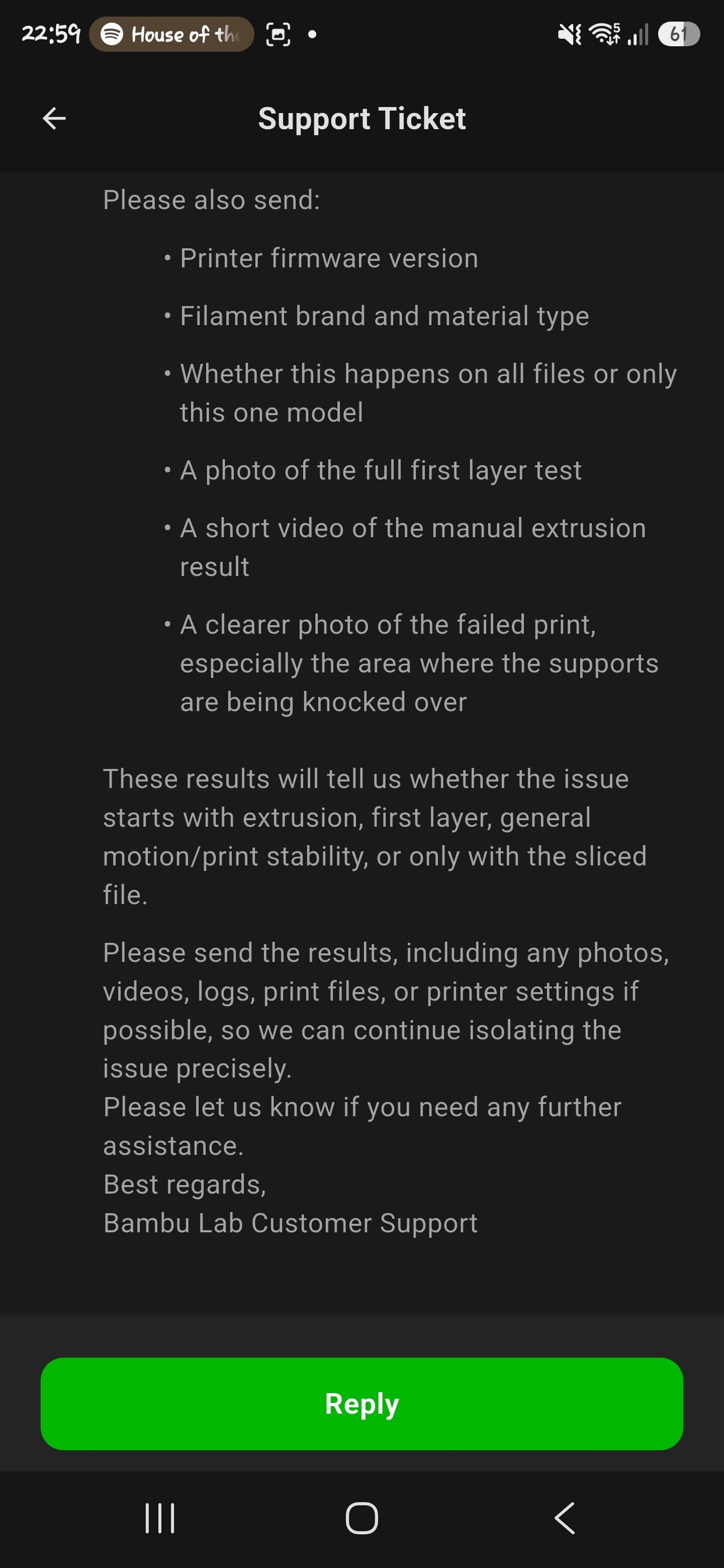Viewport: 724px width, 1568px height.
Task: Go to the home screen
Action: point(361,1517)
